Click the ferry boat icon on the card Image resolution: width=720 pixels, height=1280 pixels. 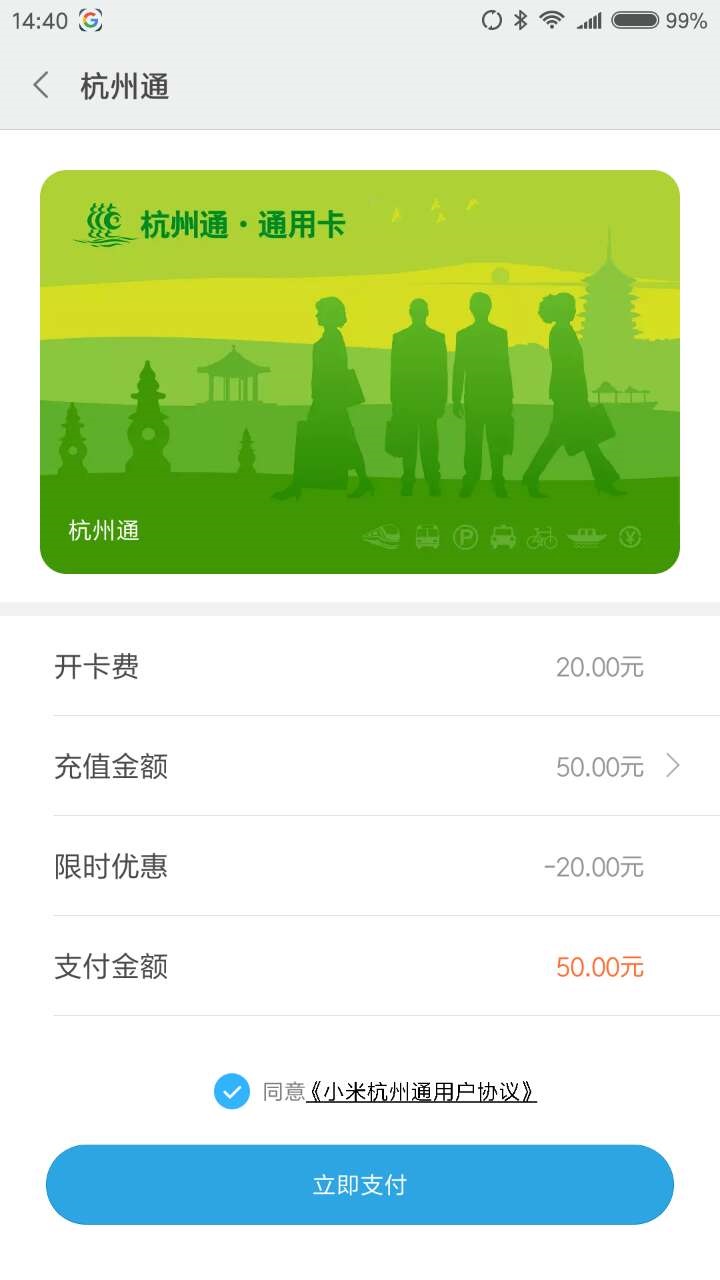click(586, 535)
